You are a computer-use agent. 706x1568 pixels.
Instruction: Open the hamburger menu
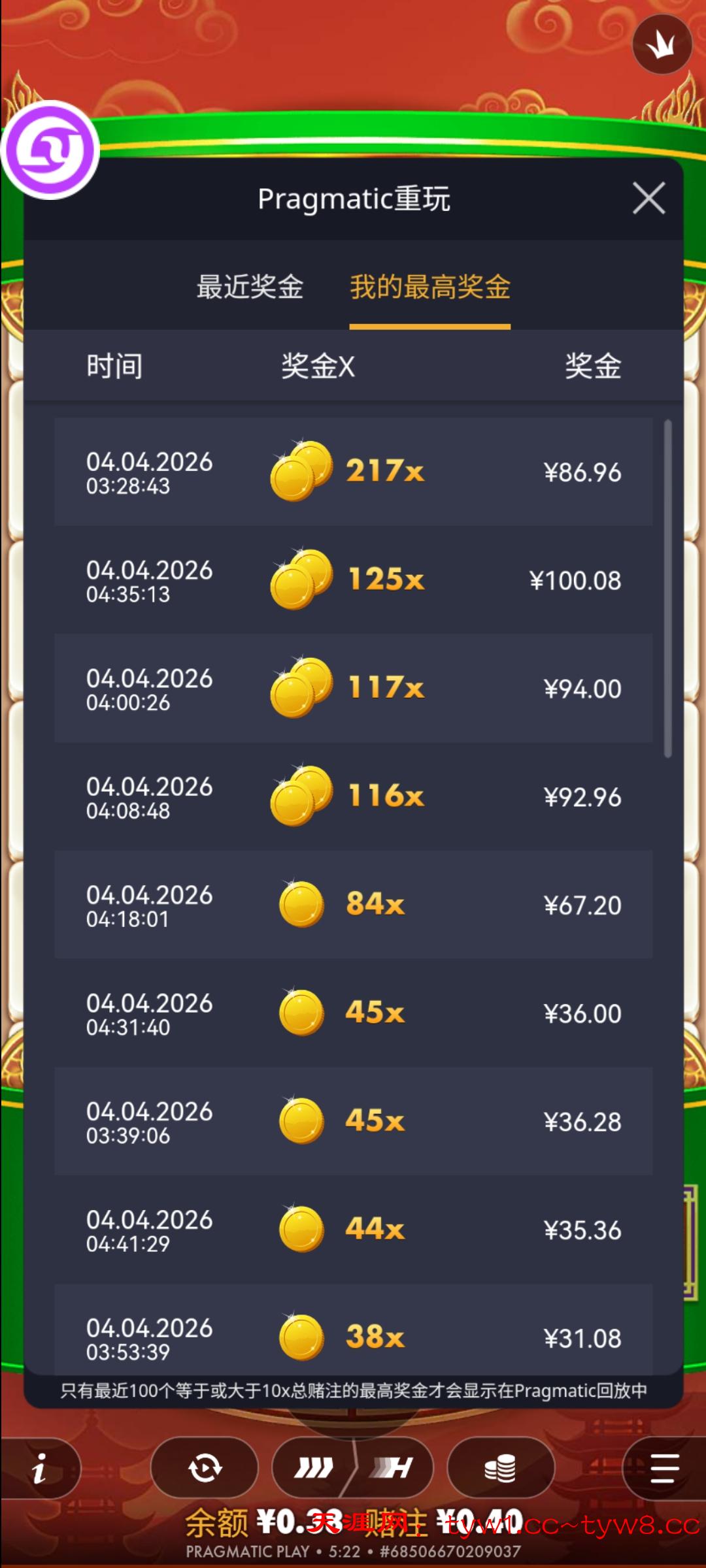(x=664, y=1469)
